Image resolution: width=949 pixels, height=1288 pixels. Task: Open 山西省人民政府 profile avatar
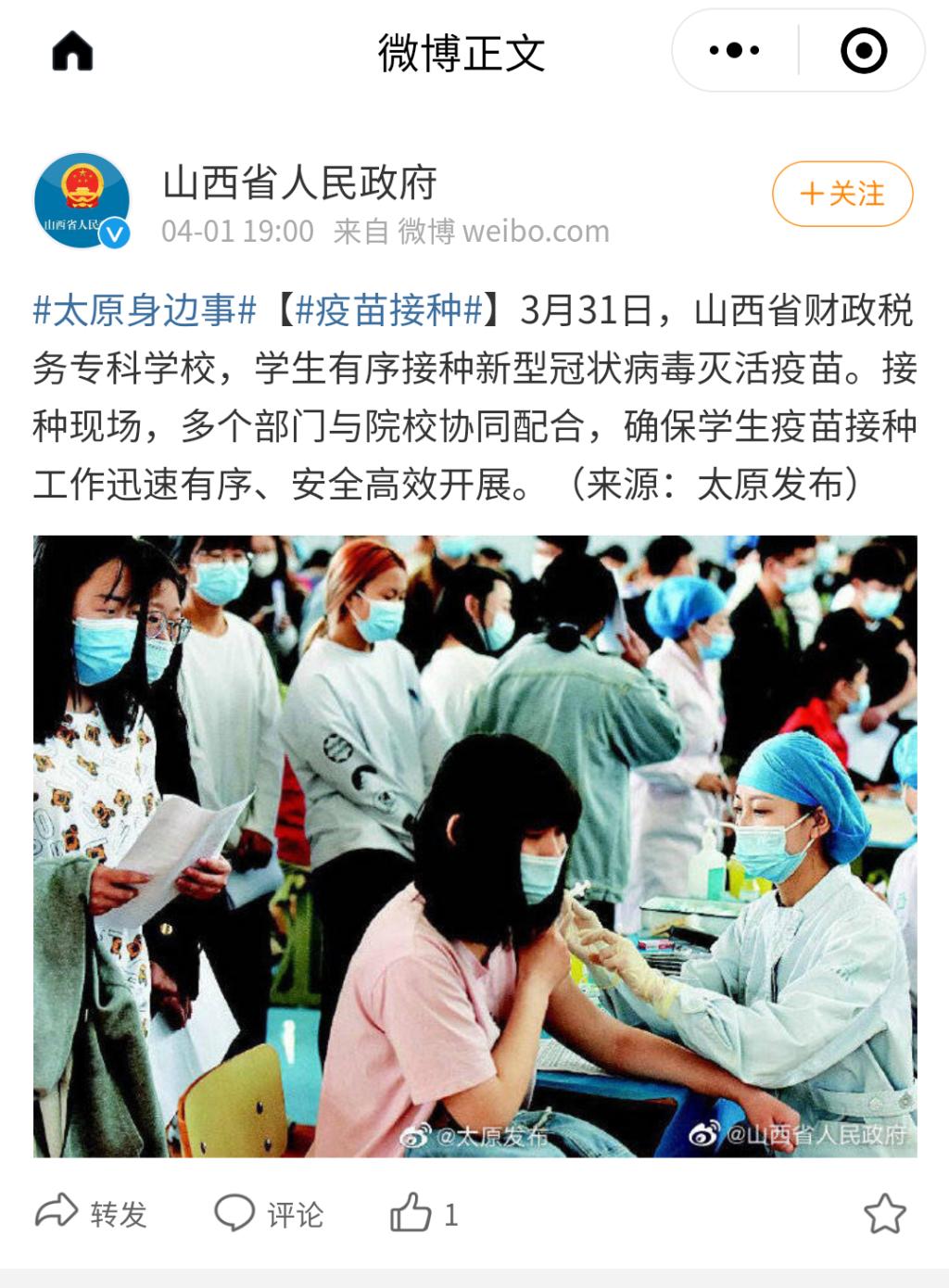pos(82,201)
